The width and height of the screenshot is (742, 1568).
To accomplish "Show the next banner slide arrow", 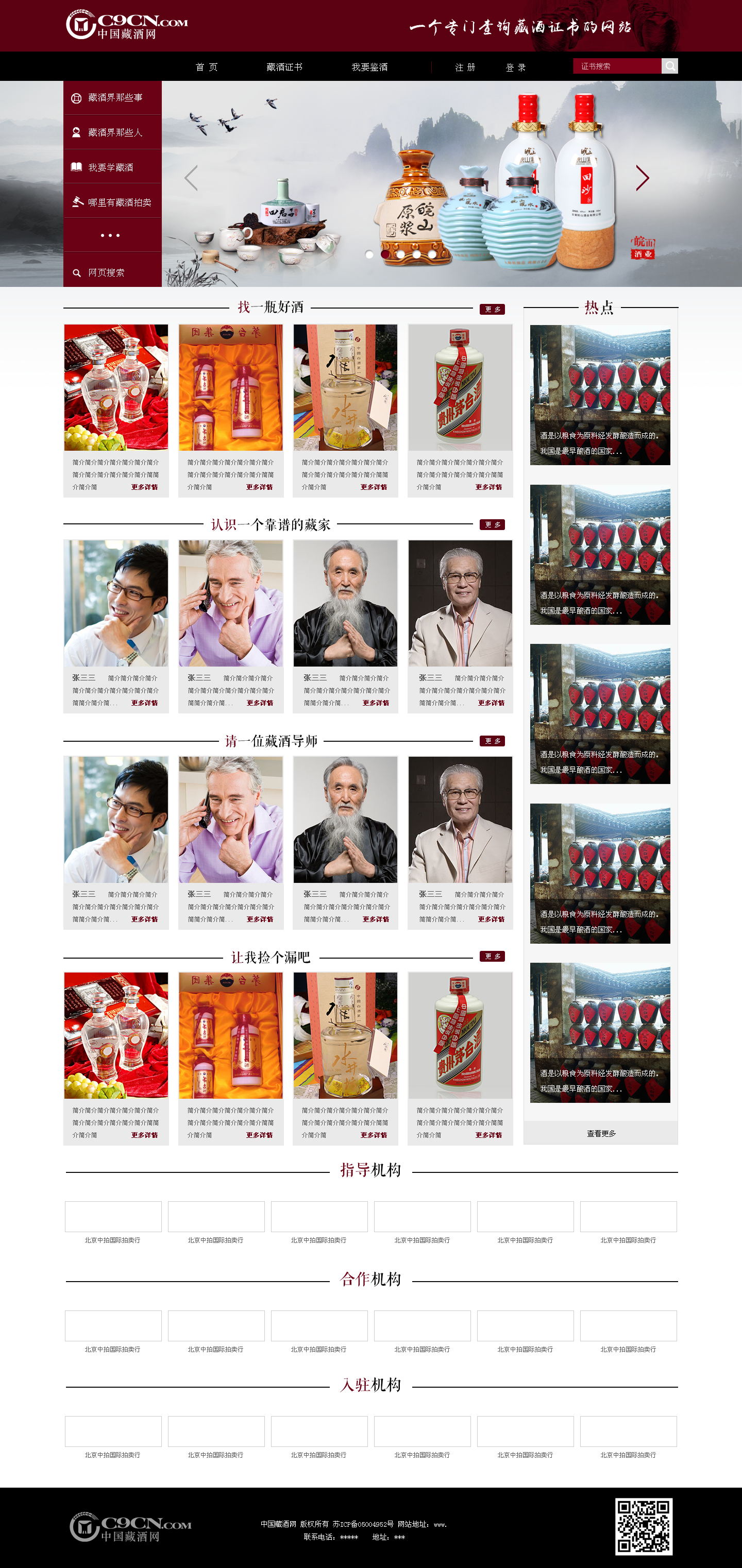I will coord(642,178).
